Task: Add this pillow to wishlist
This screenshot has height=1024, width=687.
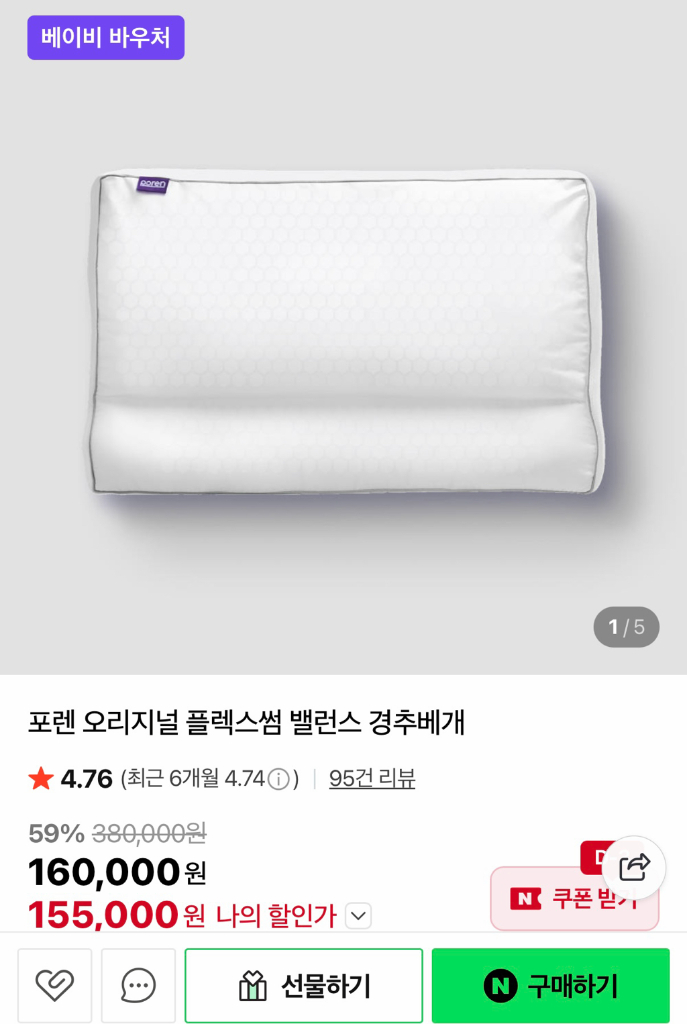Action: tap(55, 986)
